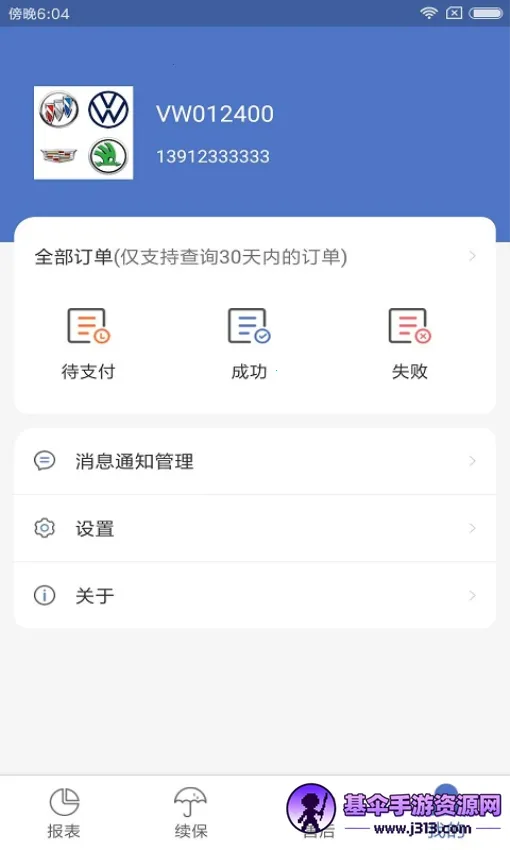Switch to the Reports (报表) tab

pos(64,813)
